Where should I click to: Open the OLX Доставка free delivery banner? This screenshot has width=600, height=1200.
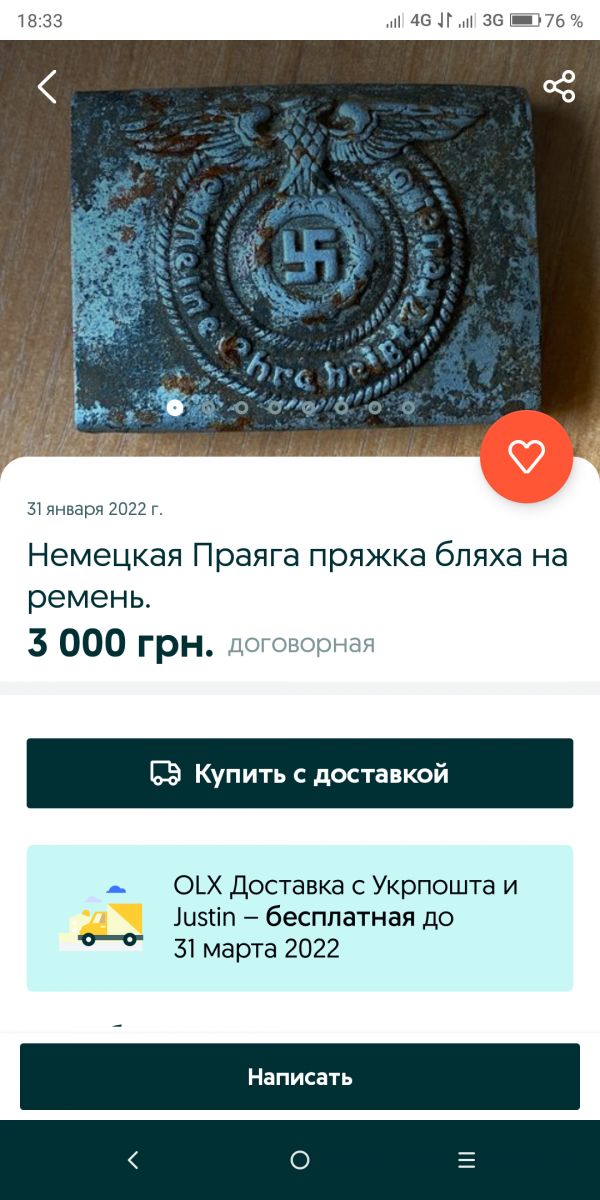(x=300, y=918)
